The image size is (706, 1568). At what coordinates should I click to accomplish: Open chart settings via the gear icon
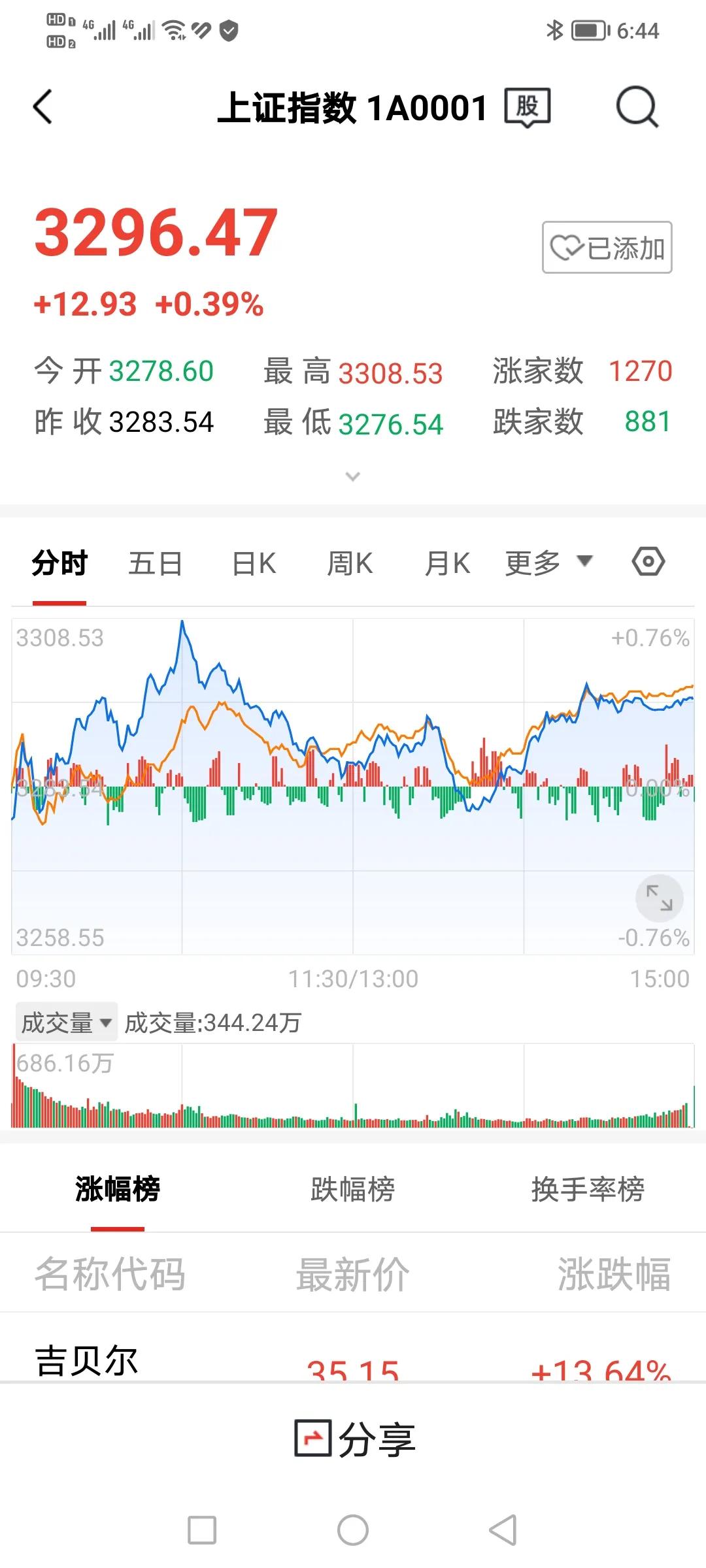[648, 562]
